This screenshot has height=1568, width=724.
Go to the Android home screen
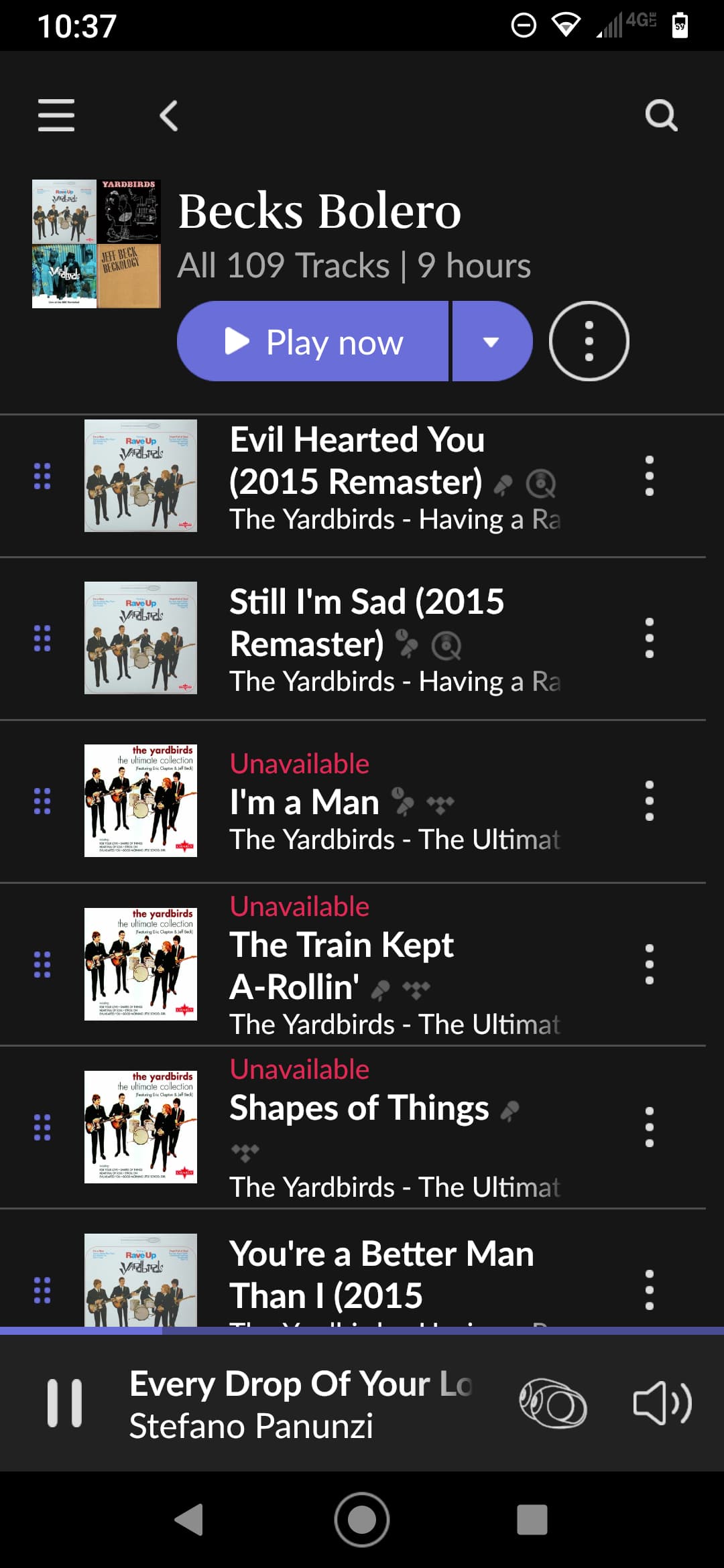click(362, 1520)
